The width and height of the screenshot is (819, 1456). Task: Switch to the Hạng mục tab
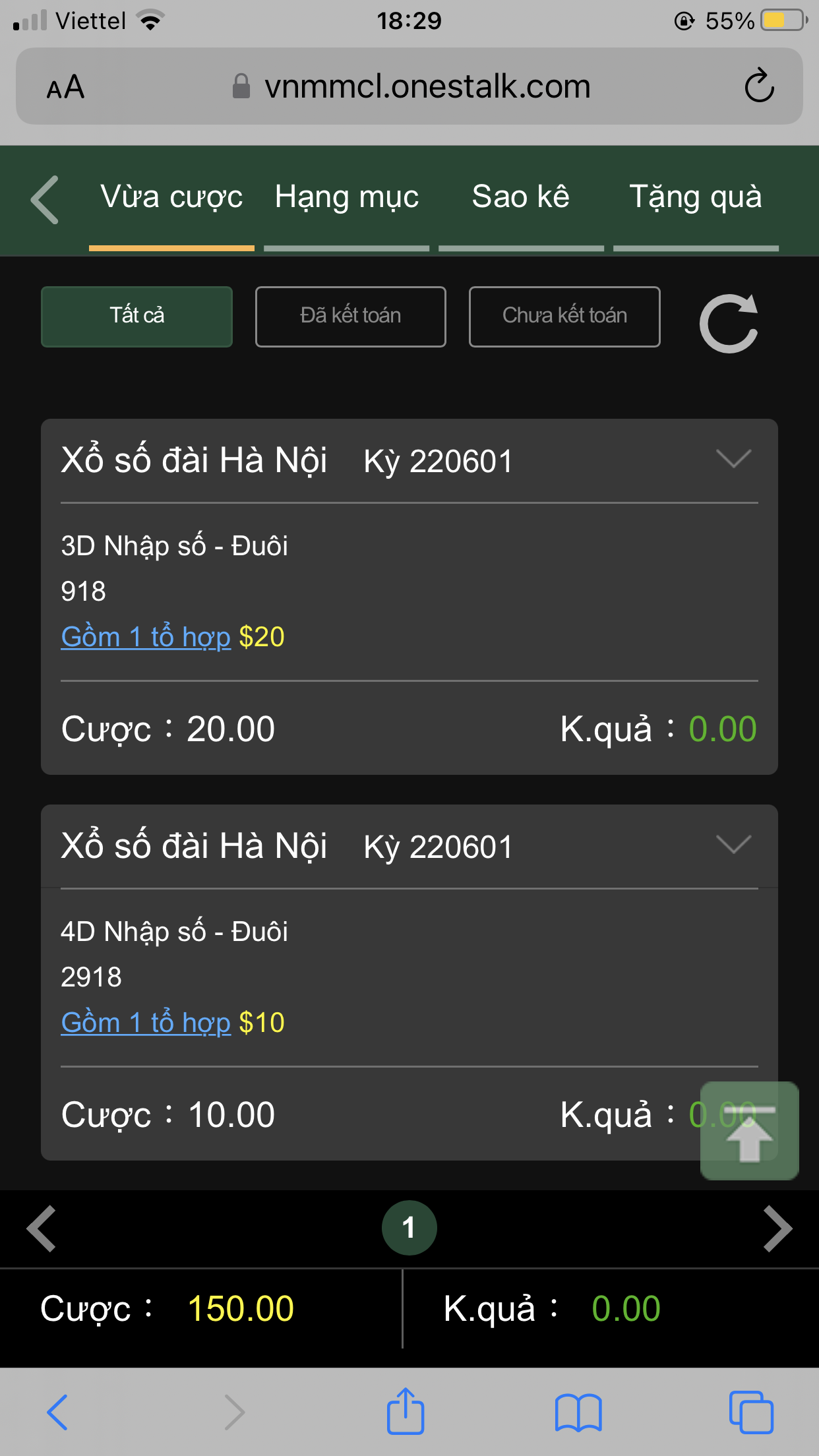[347, 198]
